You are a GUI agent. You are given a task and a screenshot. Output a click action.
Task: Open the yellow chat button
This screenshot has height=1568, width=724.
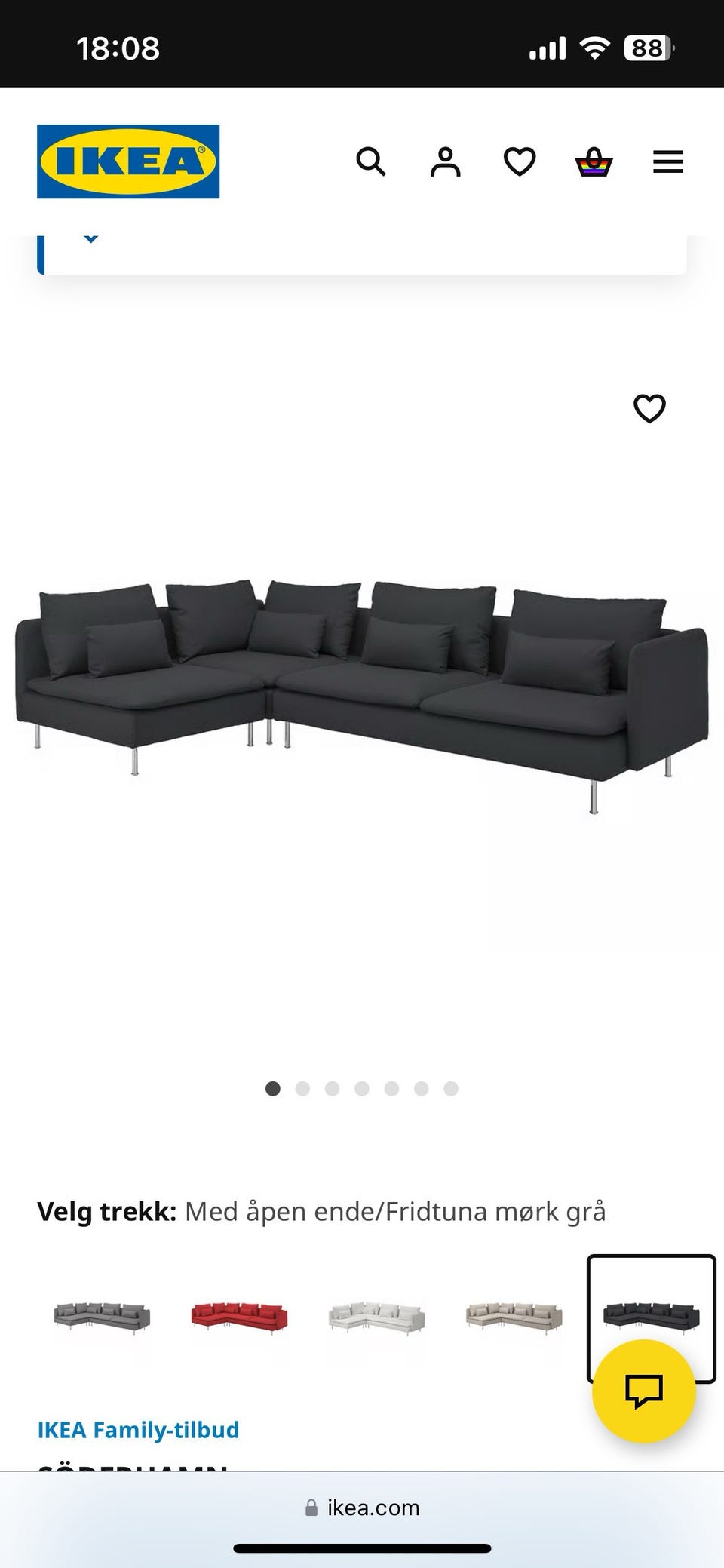tap(643, 1391)
